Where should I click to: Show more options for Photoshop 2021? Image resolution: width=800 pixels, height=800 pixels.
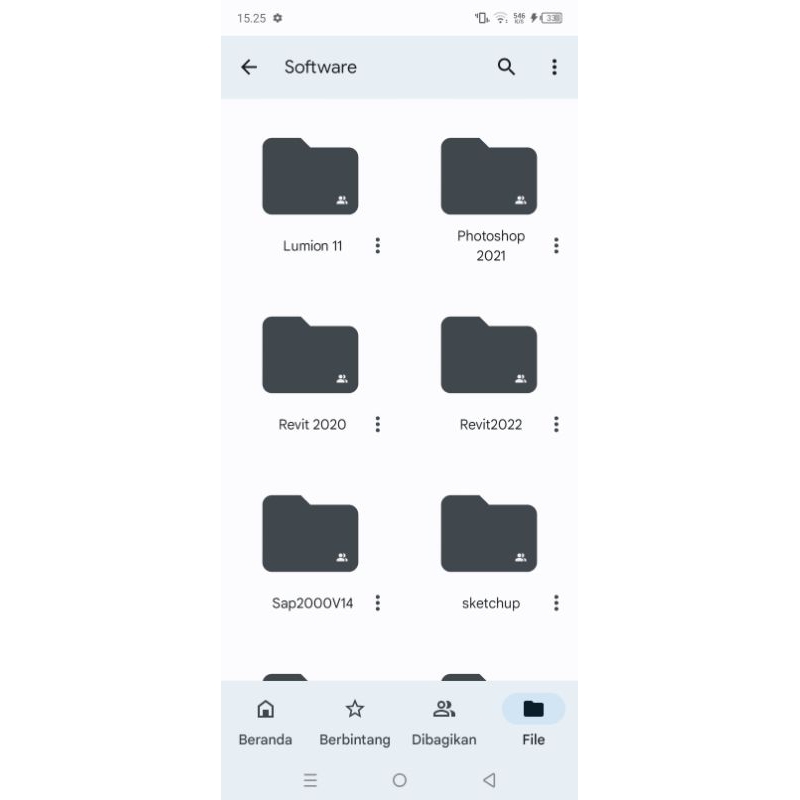click(556, 245)
